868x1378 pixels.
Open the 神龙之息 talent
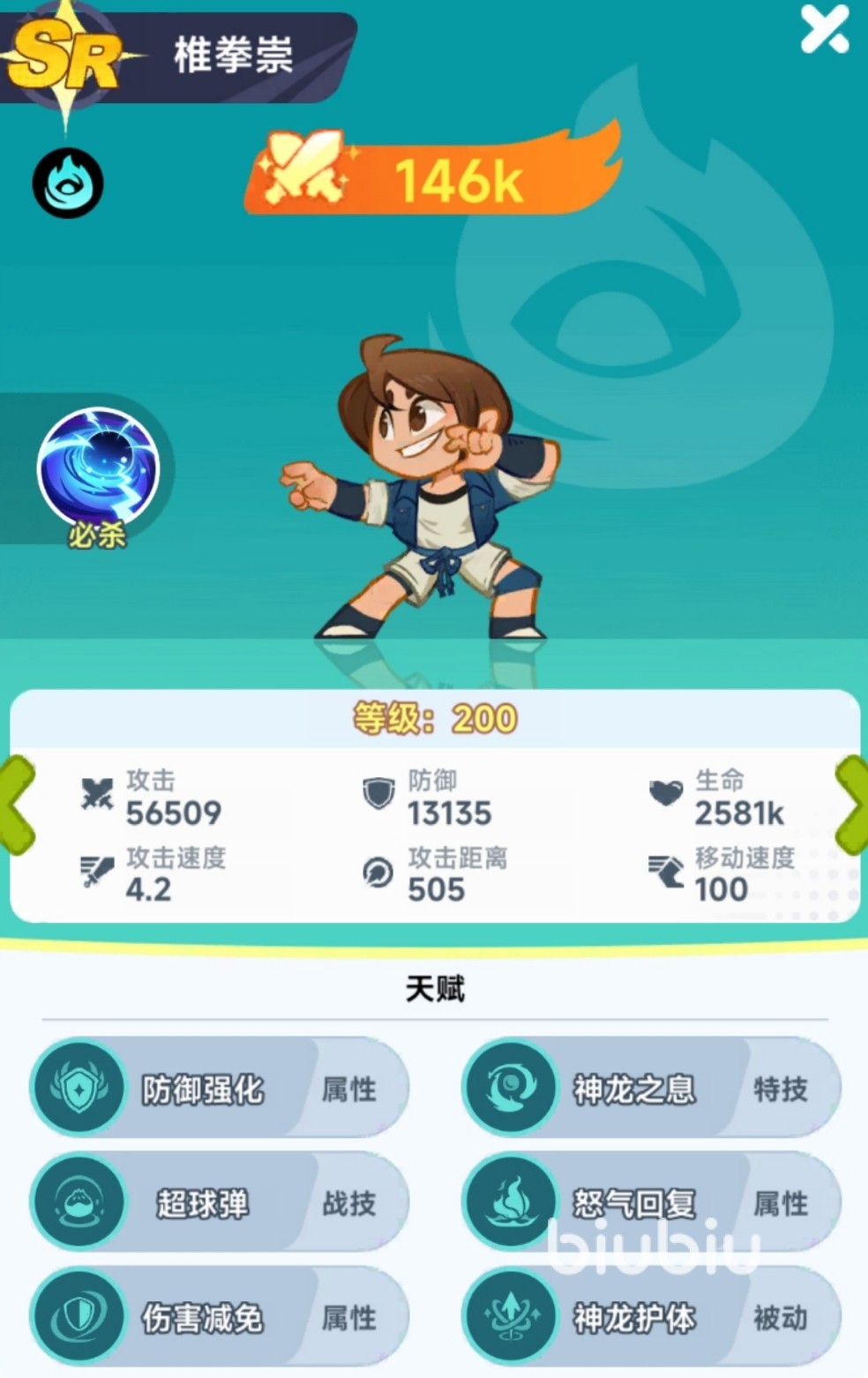(x=651, y=1089)
